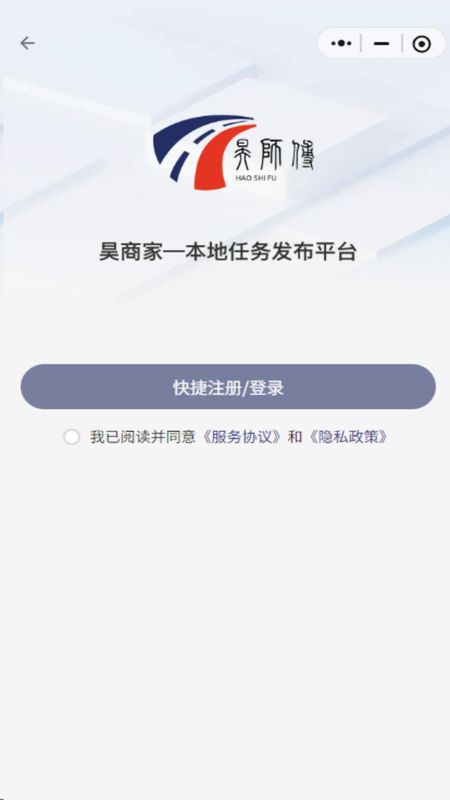Minimize the mini program

tap(381, 44)
